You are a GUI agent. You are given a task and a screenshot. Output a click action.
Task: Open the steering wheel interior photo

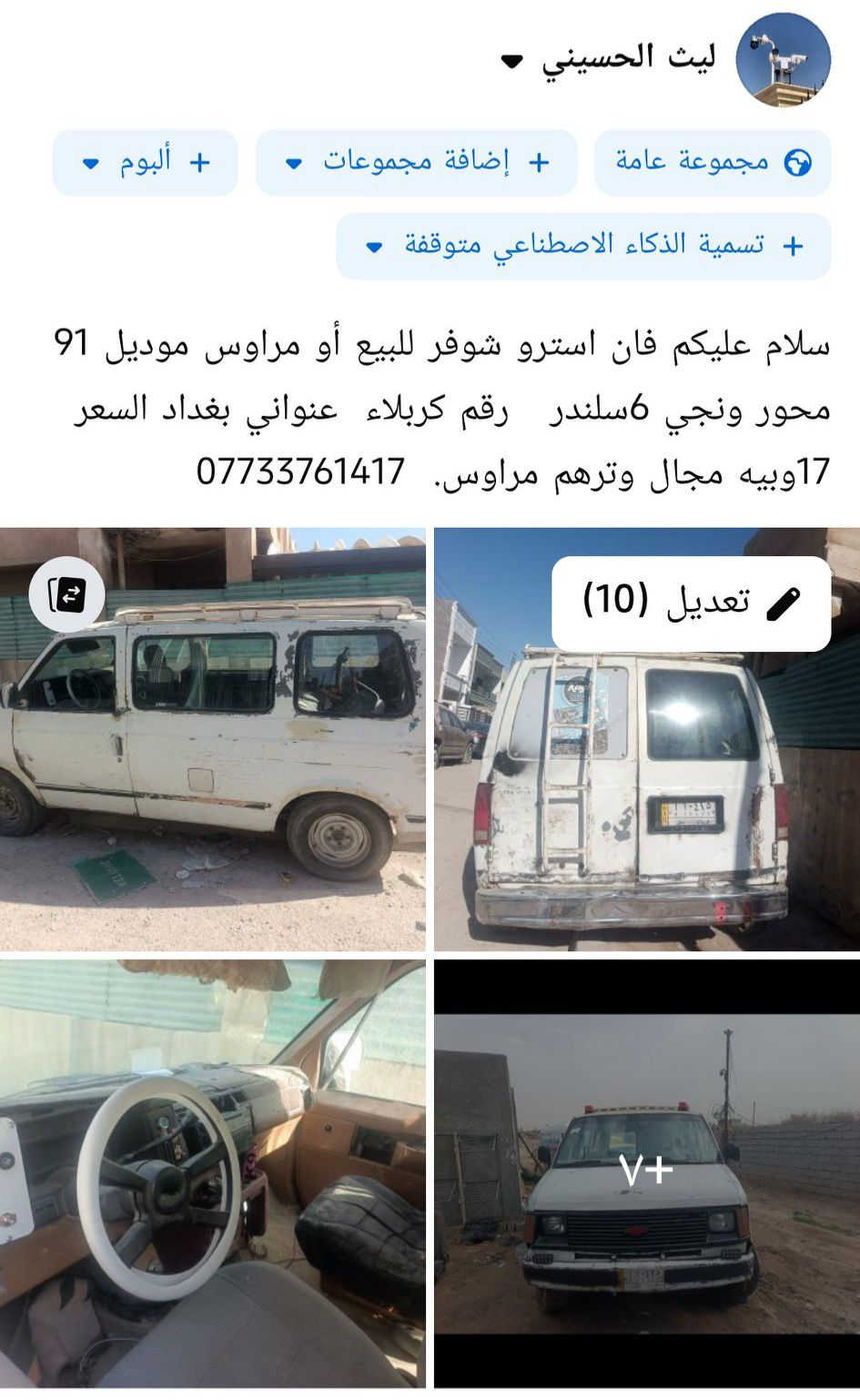tap(212, 1174)
